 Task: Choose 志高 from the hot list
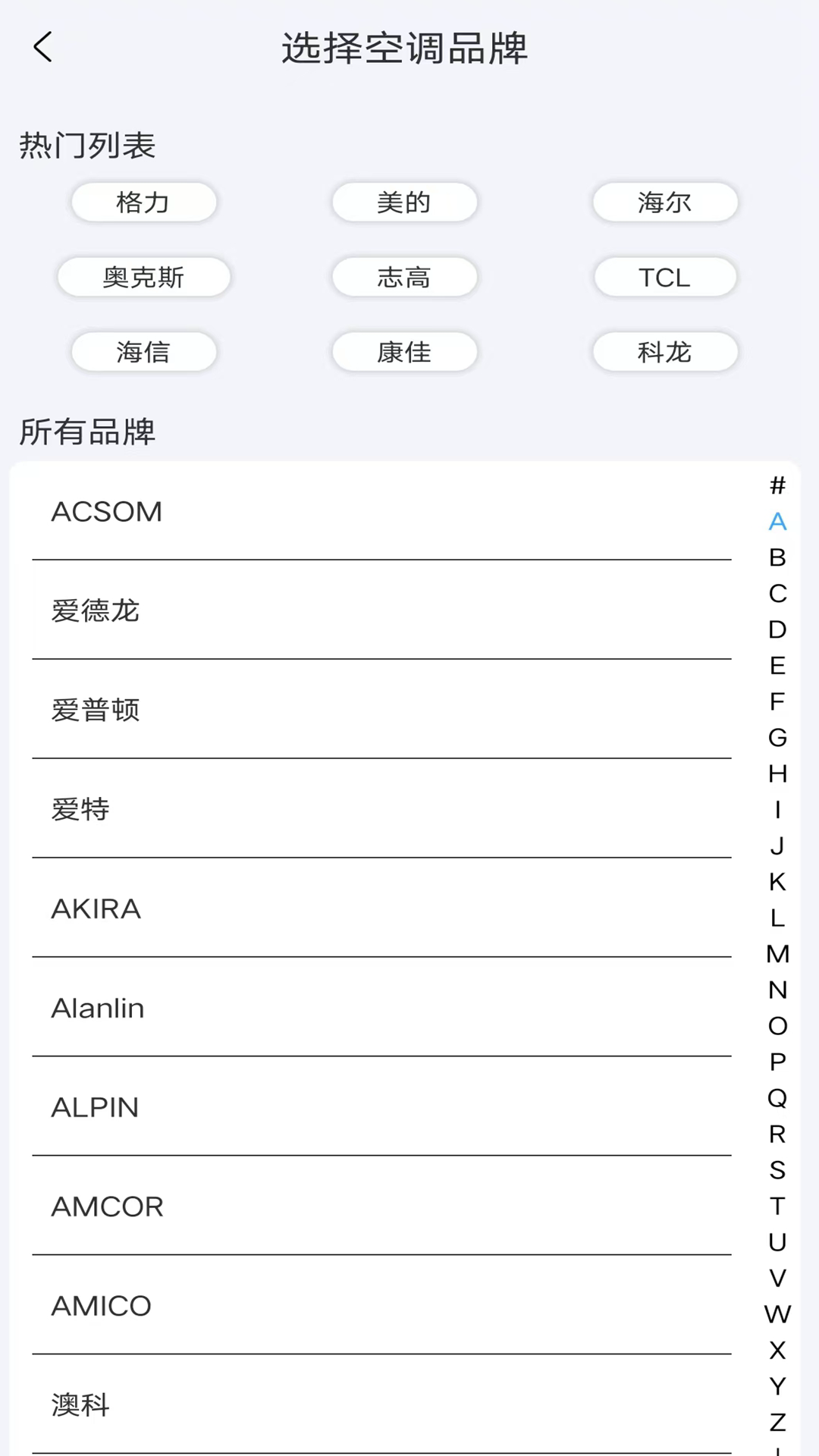point(404,277)
